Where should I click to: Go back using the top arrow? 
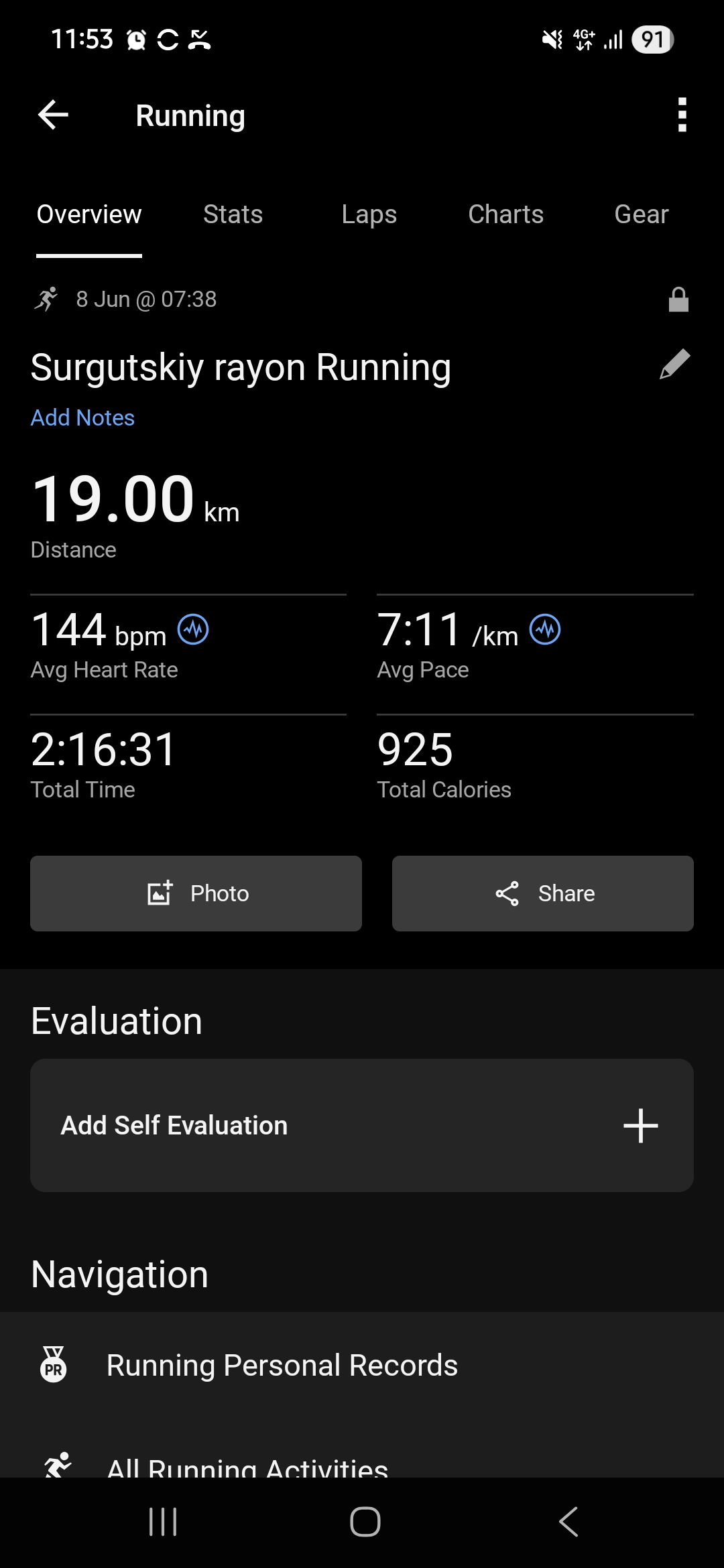tap(53, 115)
